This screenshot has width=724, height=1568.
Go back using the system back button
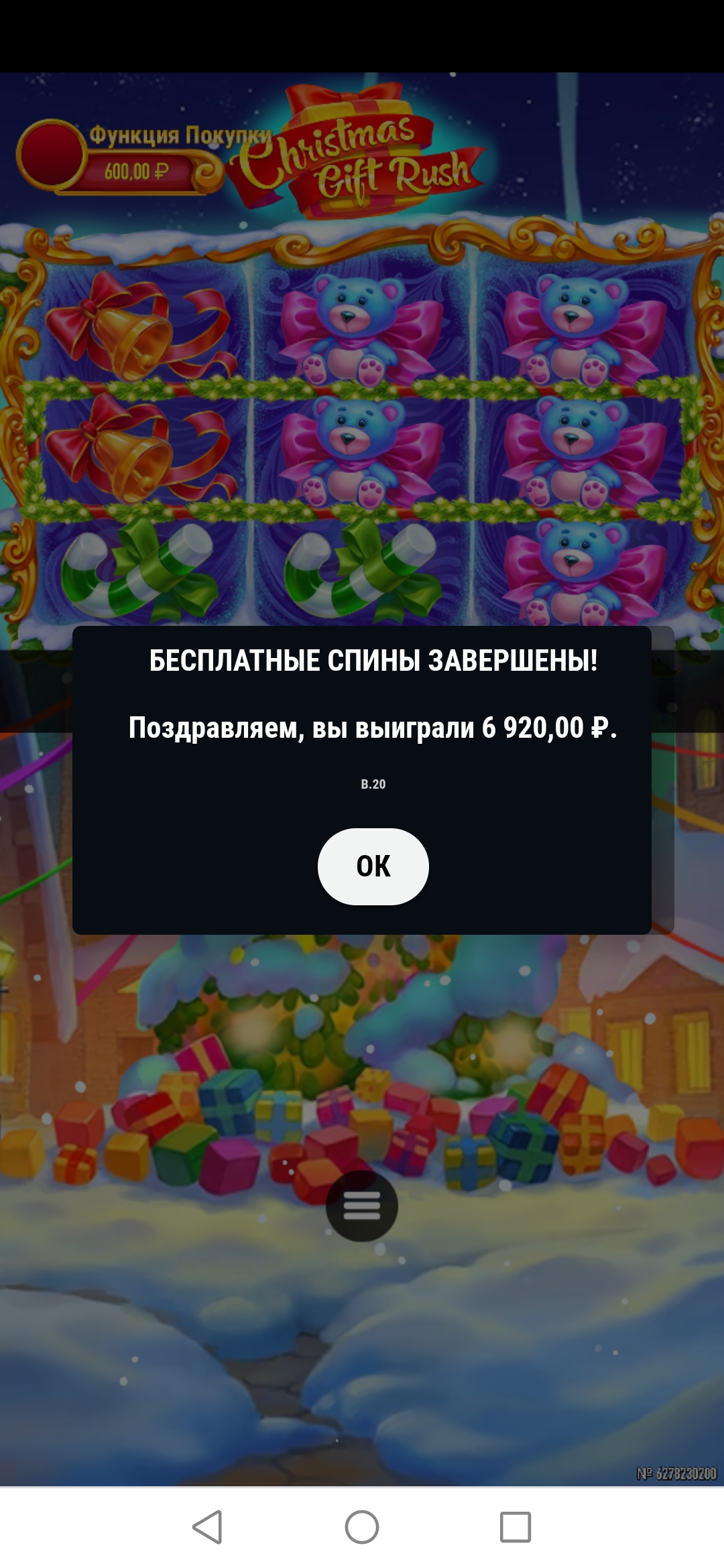coord(207,1527)
